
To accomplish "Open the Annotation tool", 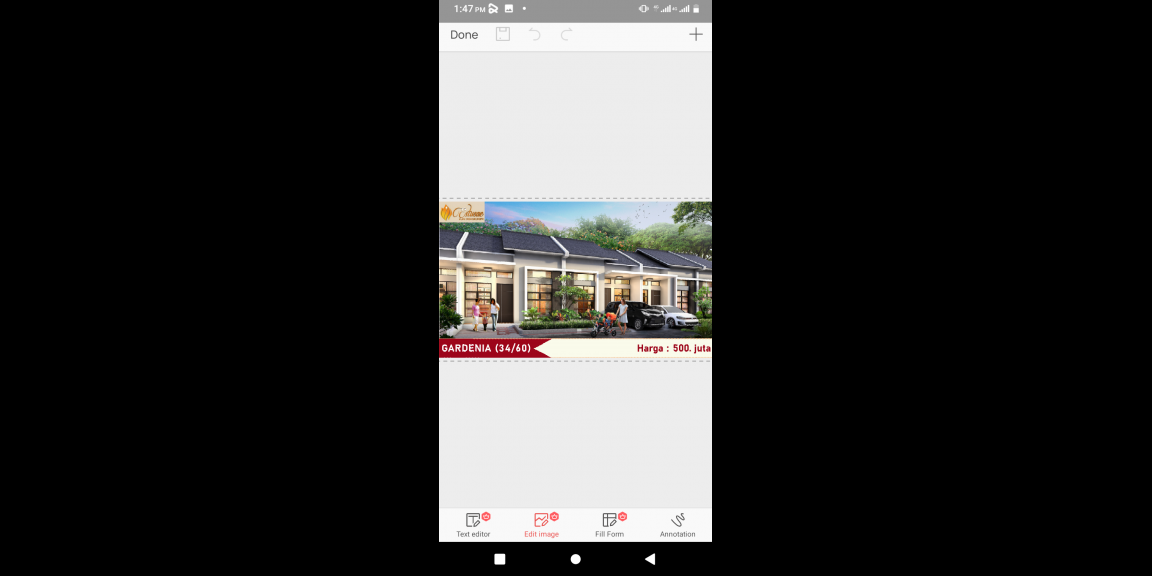I will point(677,524).
